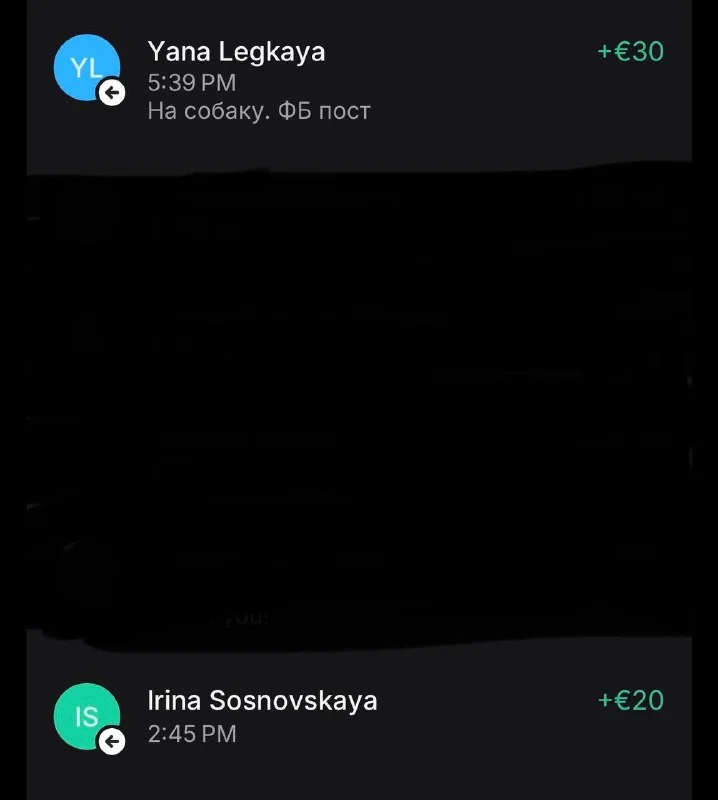Open the Irina Sosnovskaya +€20 transaction
The image size is (718, 800).
coord(358,716)
